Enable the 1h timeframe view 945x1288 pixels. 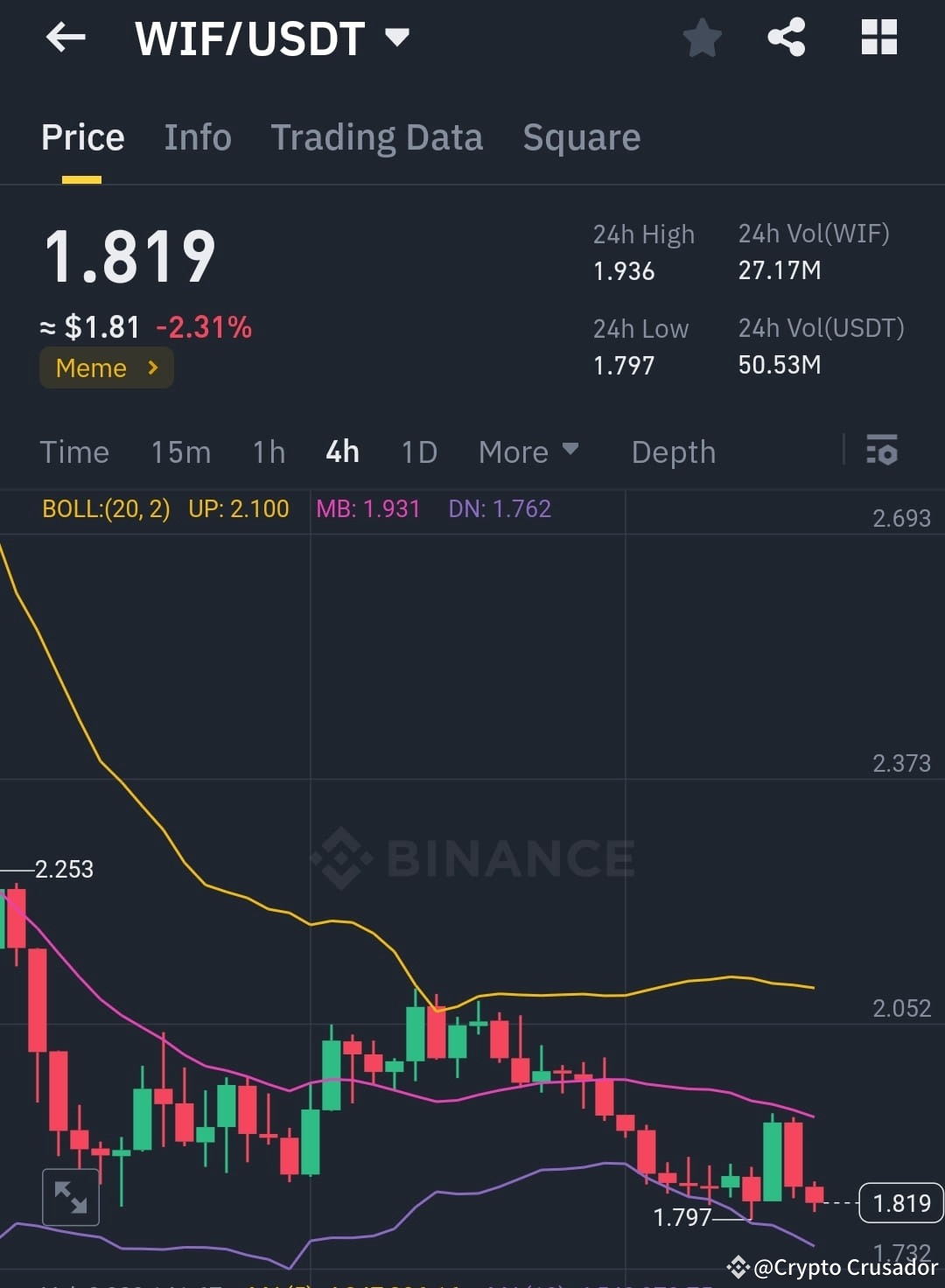coord(268,451)
